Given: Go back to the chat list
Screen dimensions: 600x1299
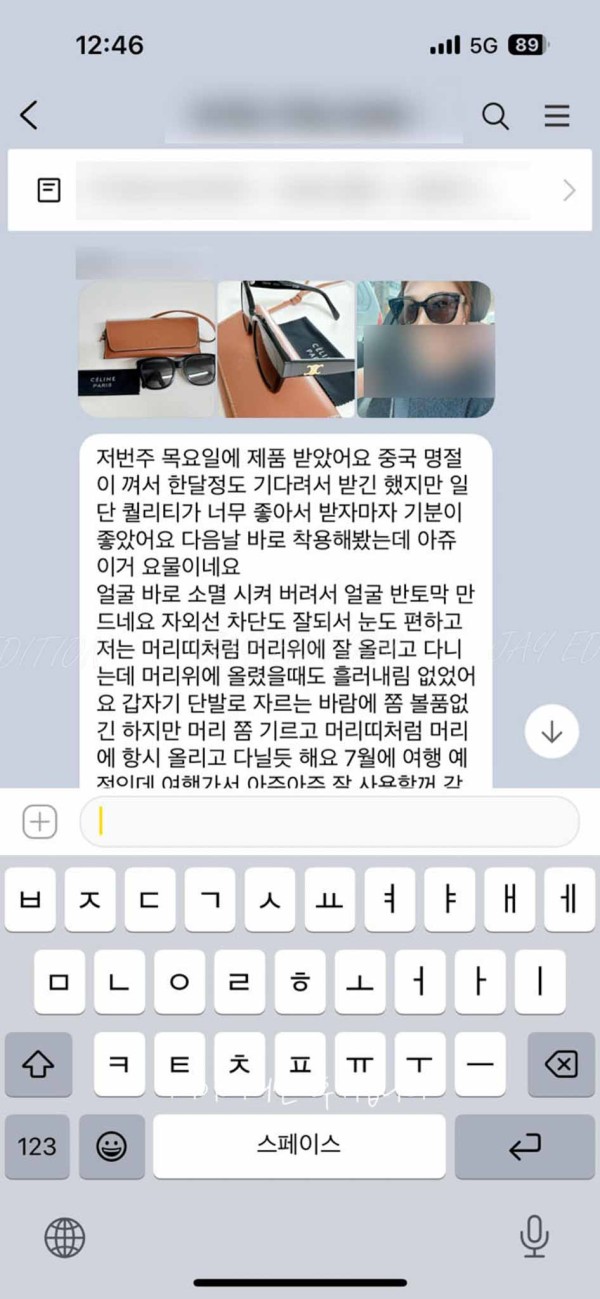Looking at the screenshot, I should [30, 116].
